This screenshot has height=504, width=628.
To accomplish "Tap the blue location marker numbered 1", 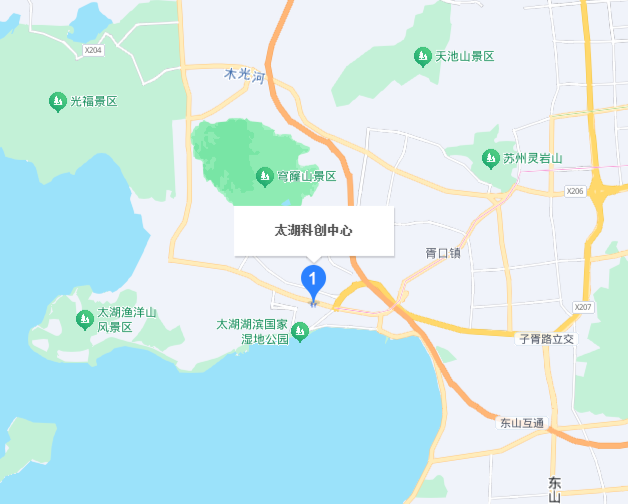I will (x=314, y=280).
